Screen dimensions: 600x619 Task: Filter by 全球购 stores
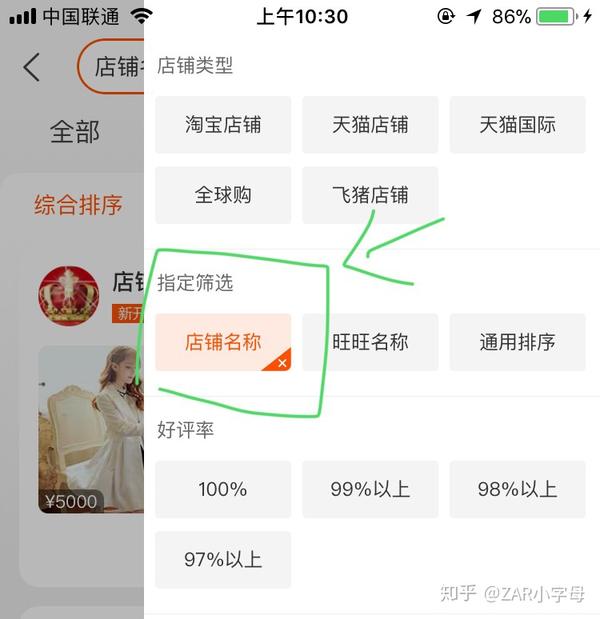223,195
